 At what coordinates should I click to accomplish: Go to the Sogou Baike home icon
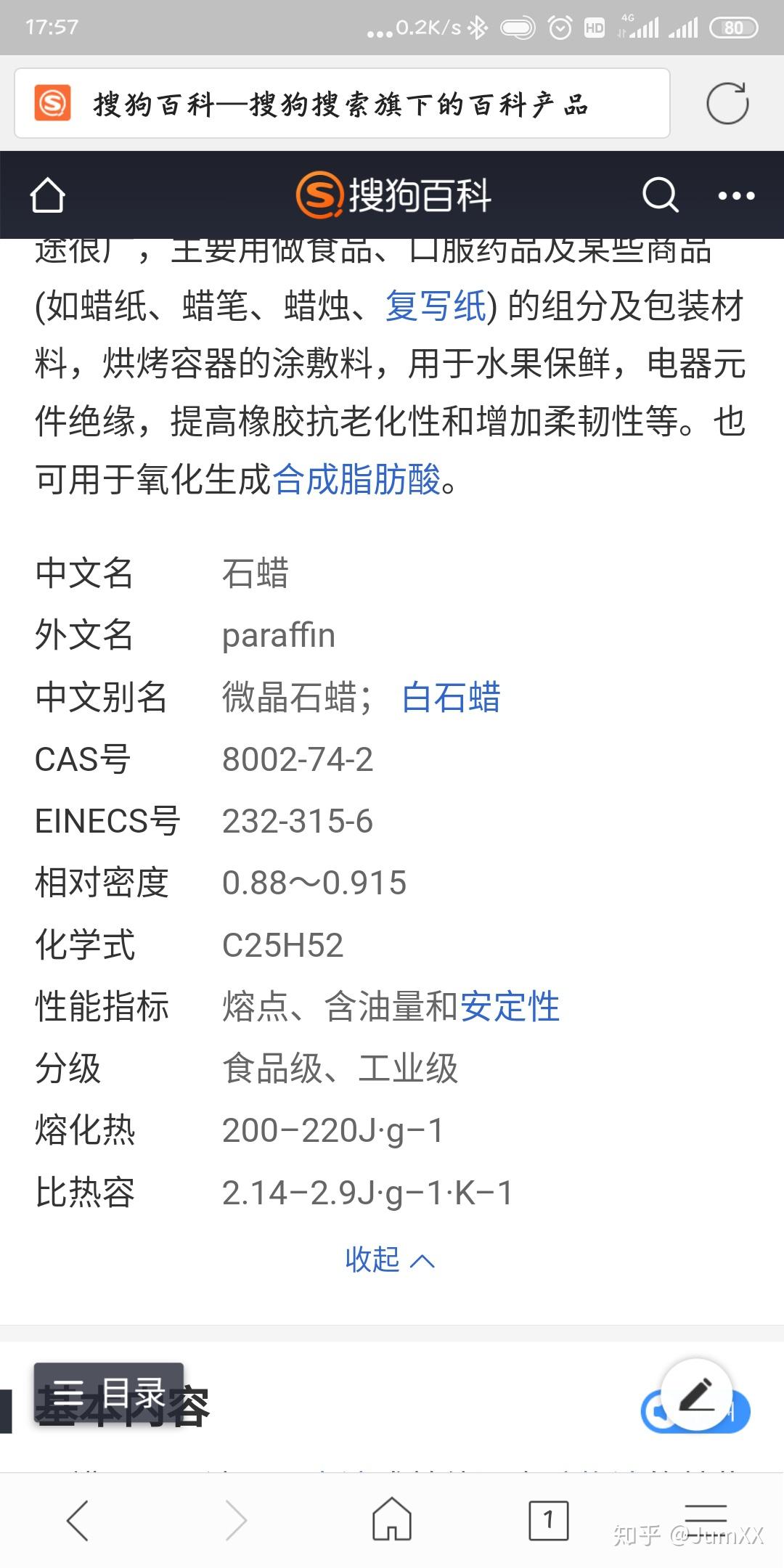click(48, 195)
